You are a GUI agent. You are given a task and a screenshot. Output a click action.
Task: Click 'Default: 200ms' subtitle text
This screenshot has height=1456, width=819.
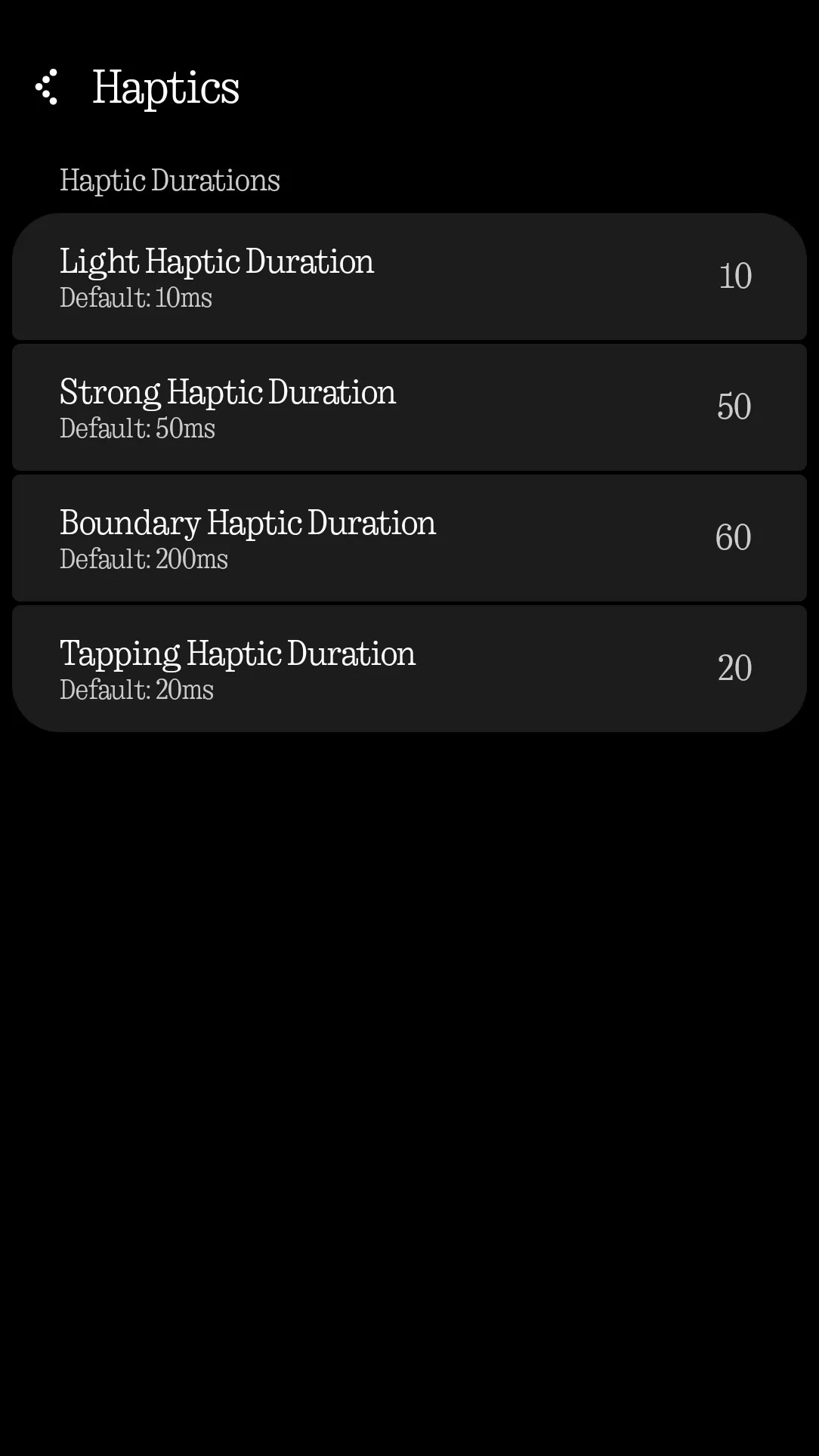click(144, 560)
